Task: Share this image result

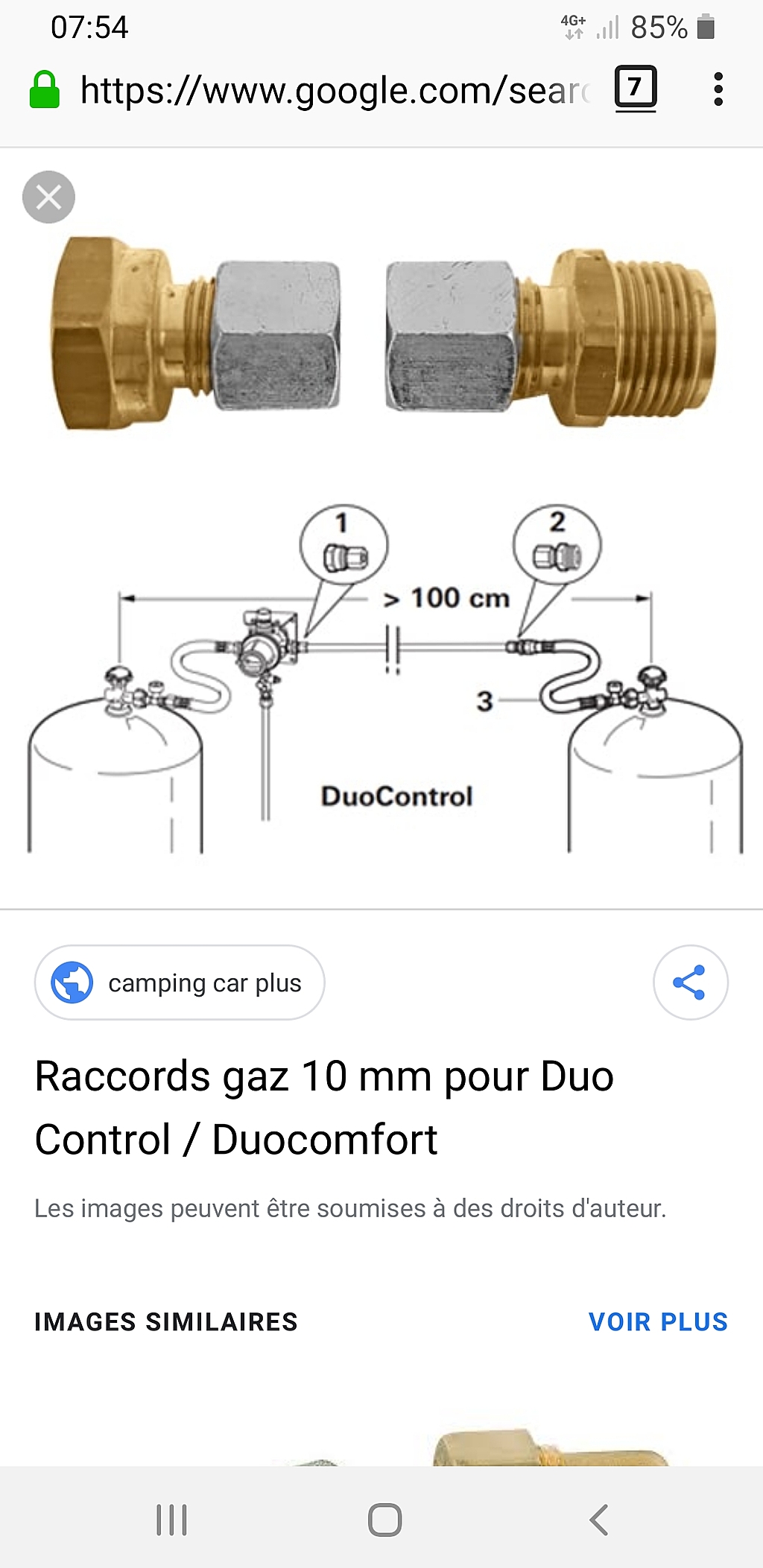Action: point(690,983)
